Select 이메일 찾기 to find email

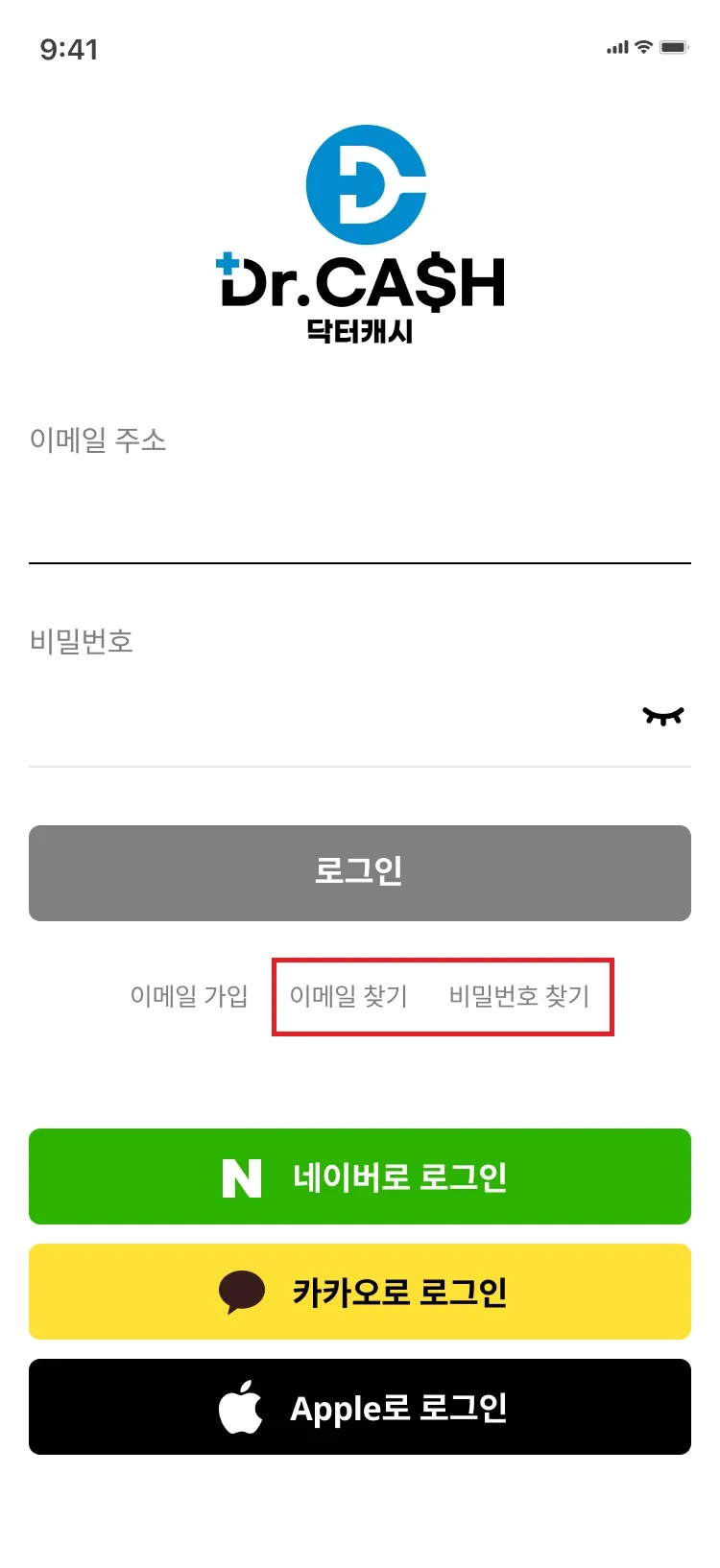coord(348,996)
